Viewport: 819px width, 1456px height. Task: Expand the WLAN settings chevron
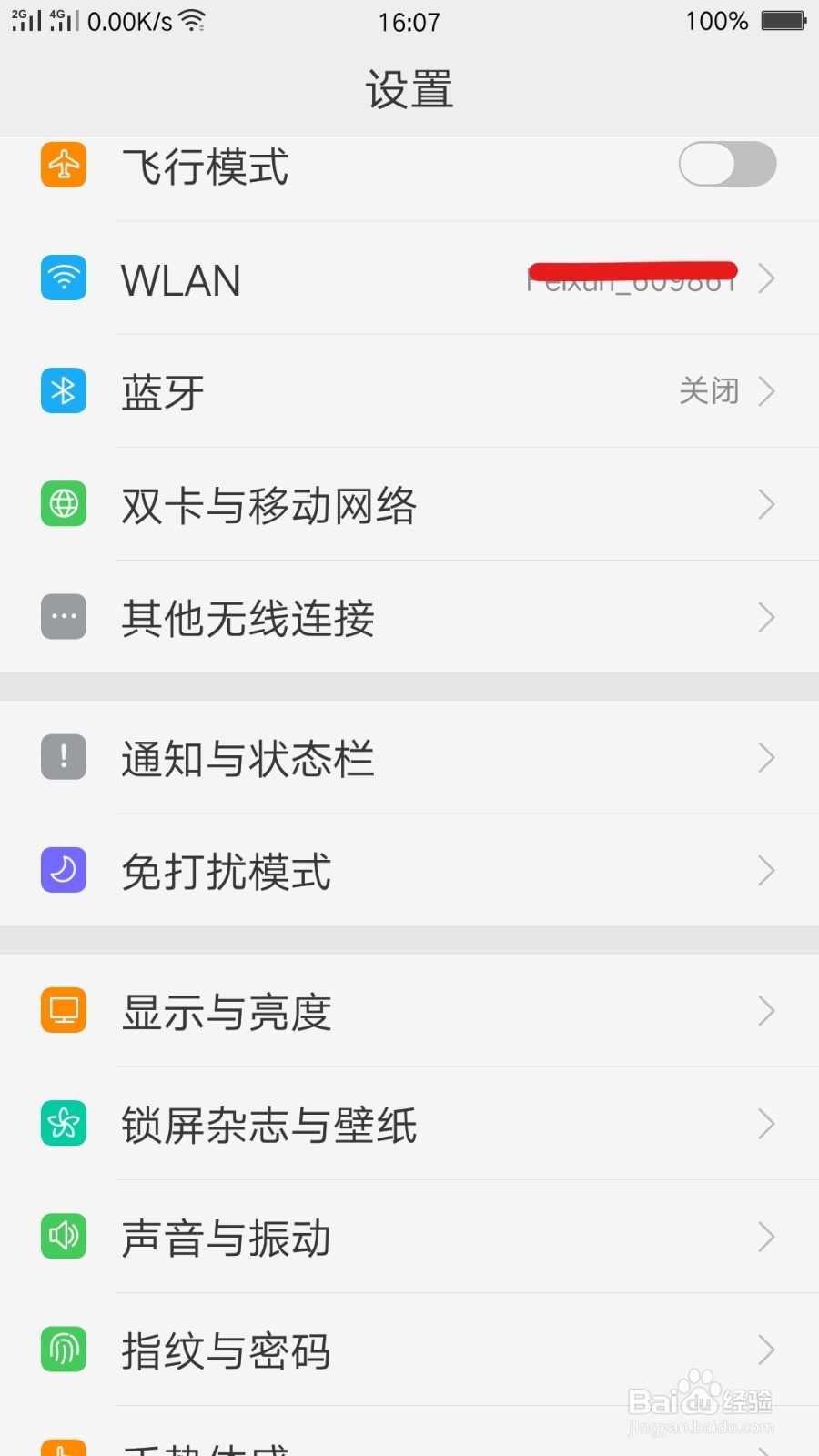(x=767, y=278)
